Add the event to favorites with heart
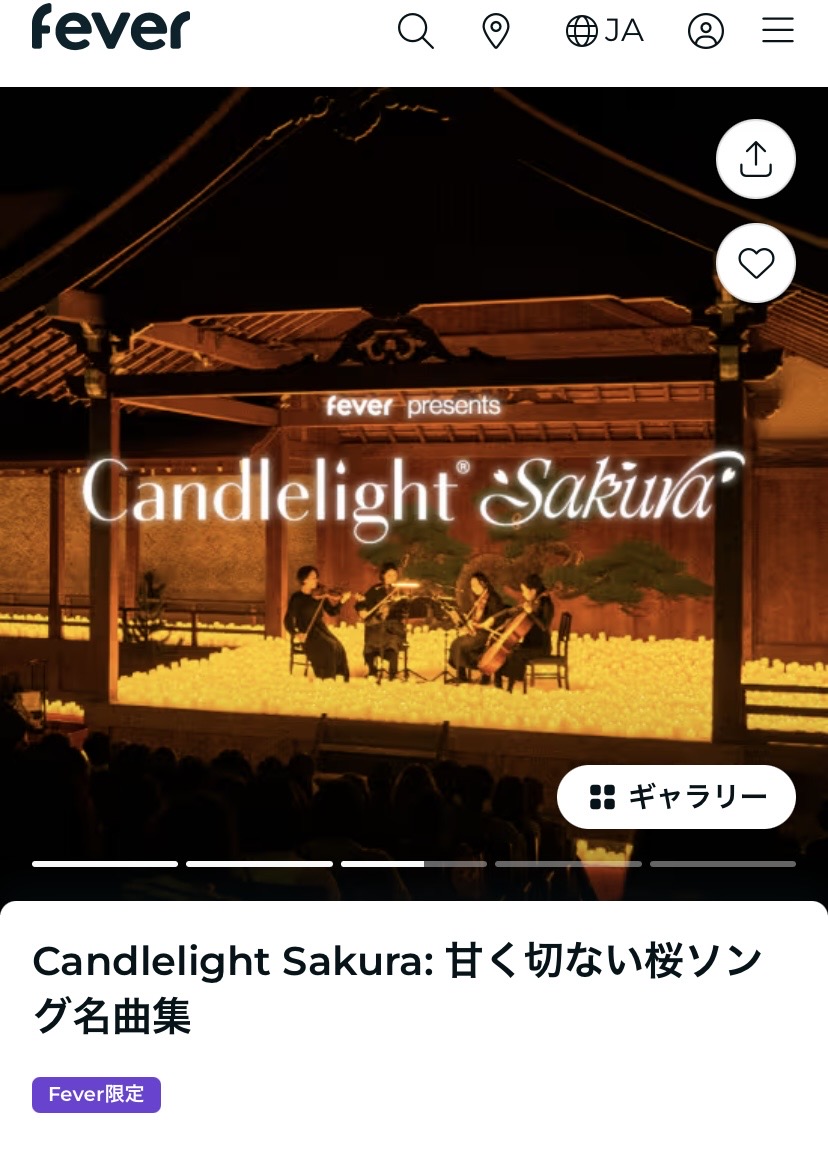This screenshot has width=828, height=1151. pos(756,264)
